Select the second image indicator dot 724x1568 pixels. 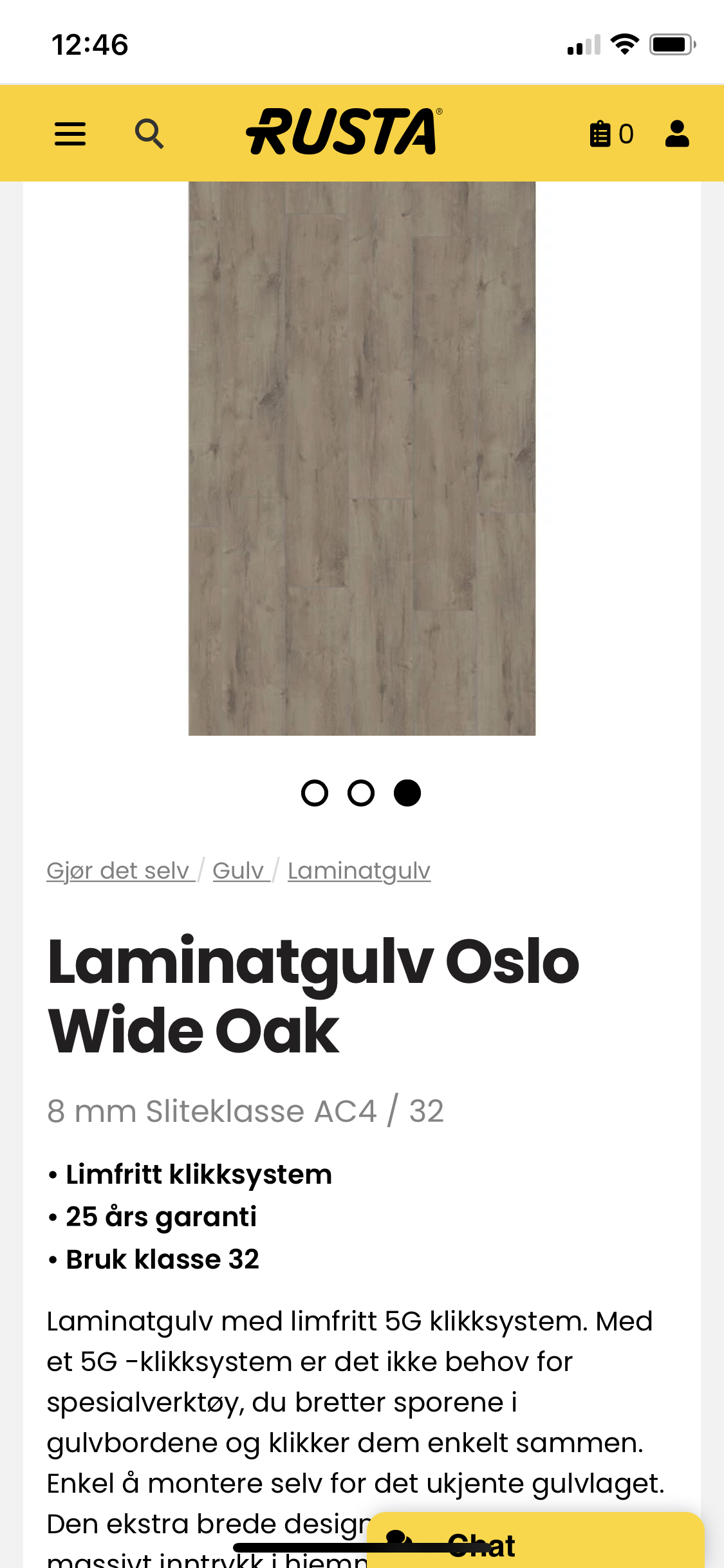[361, 793]
